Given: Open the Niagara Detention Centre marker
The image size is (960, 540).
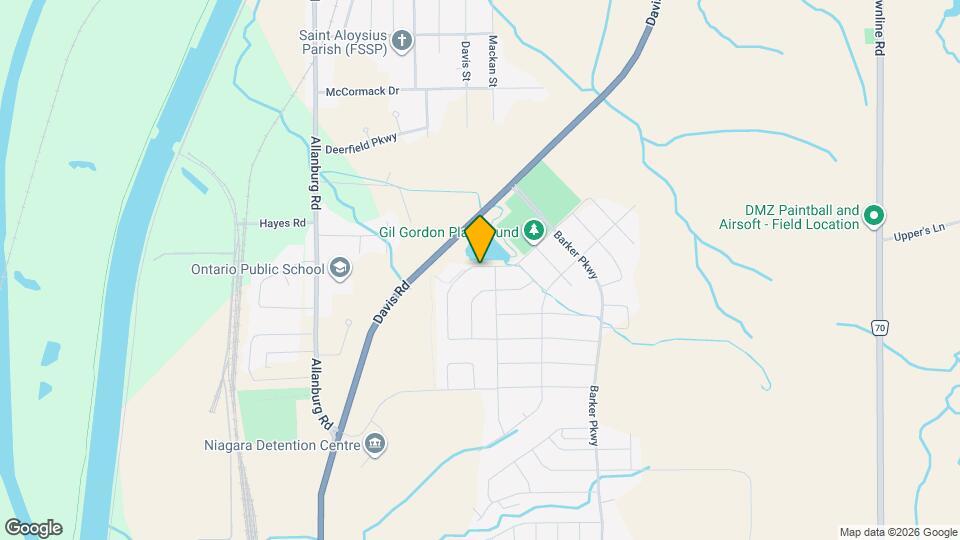Looking at the screenshot, I should click(x=375, y=444).
